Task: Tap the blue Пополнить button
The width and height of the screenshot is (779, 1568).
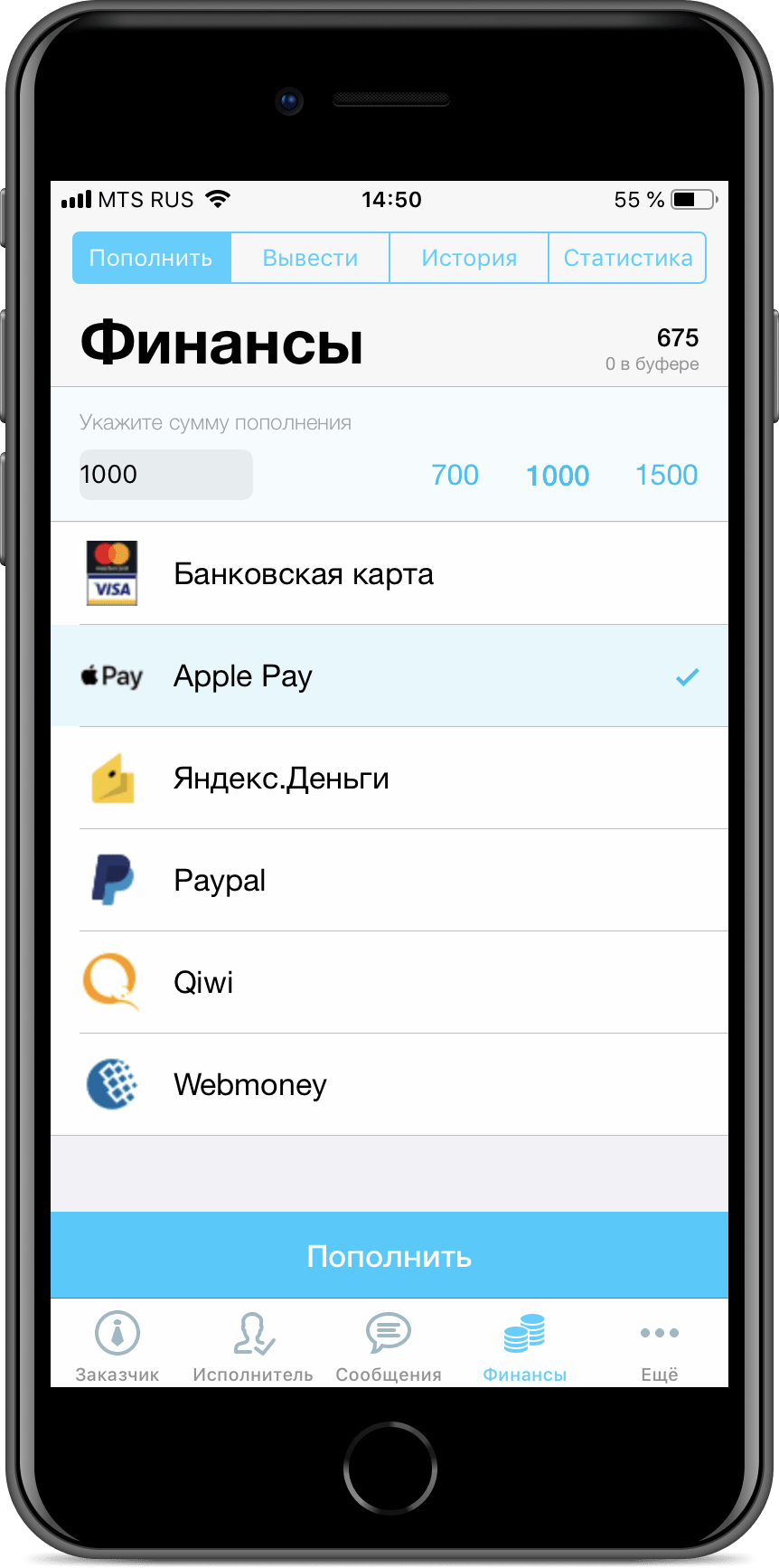Action: click(389, 1255)
